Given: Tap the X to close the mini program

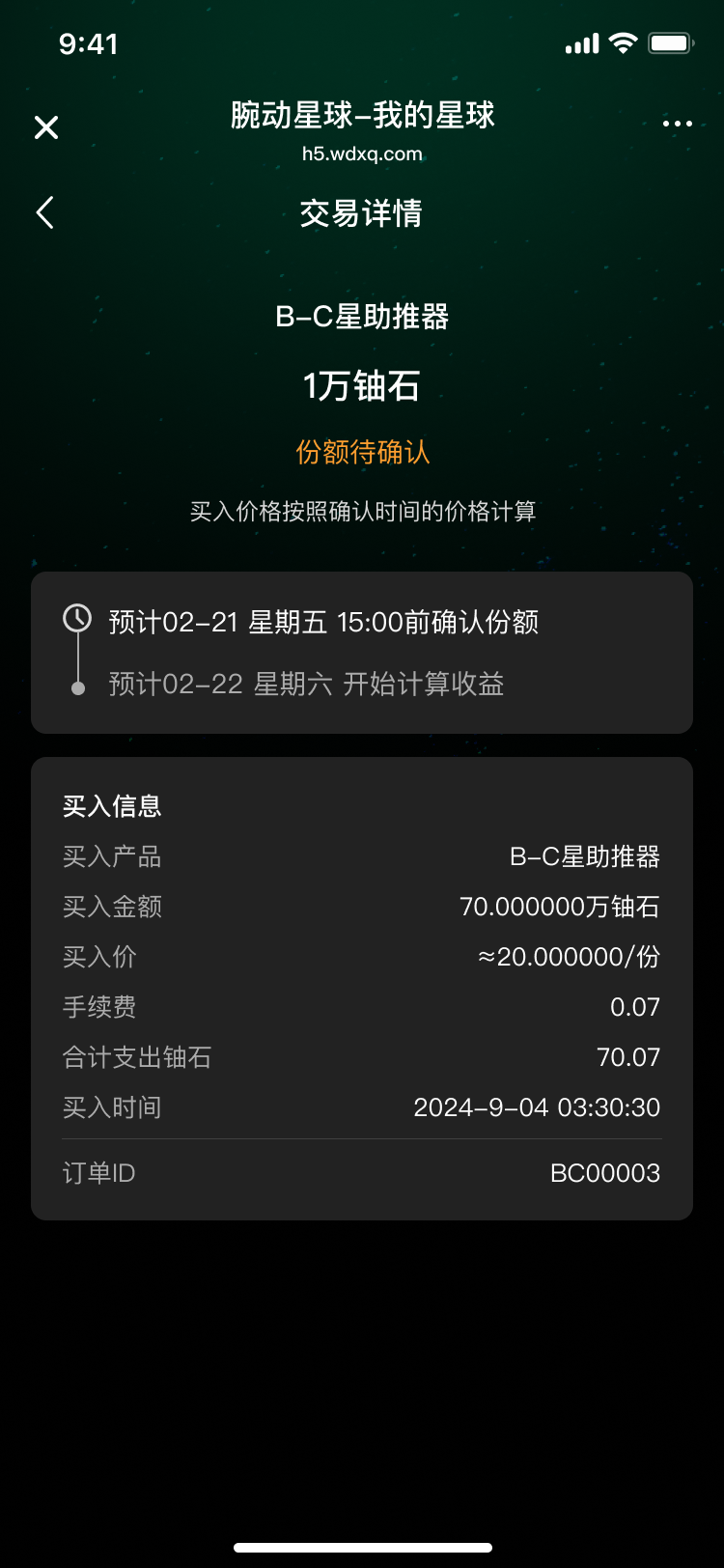Looking at the screenshot, I should (x=45, y=126).
